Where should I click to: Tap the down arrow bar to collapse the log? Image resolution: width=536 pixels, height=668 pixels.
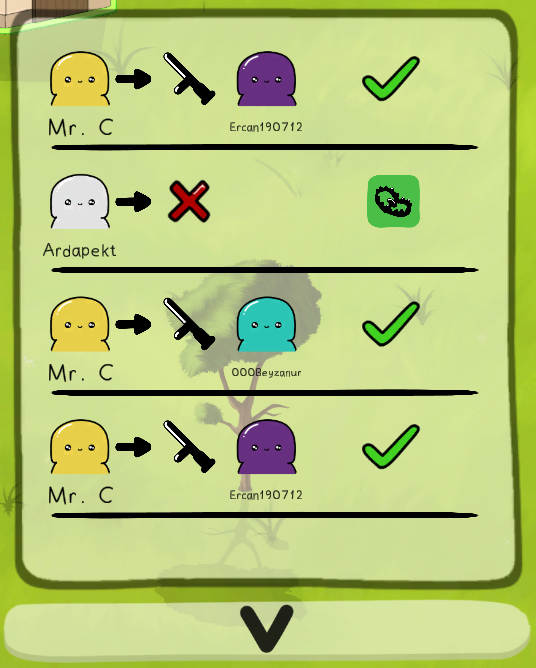(267, 630)
